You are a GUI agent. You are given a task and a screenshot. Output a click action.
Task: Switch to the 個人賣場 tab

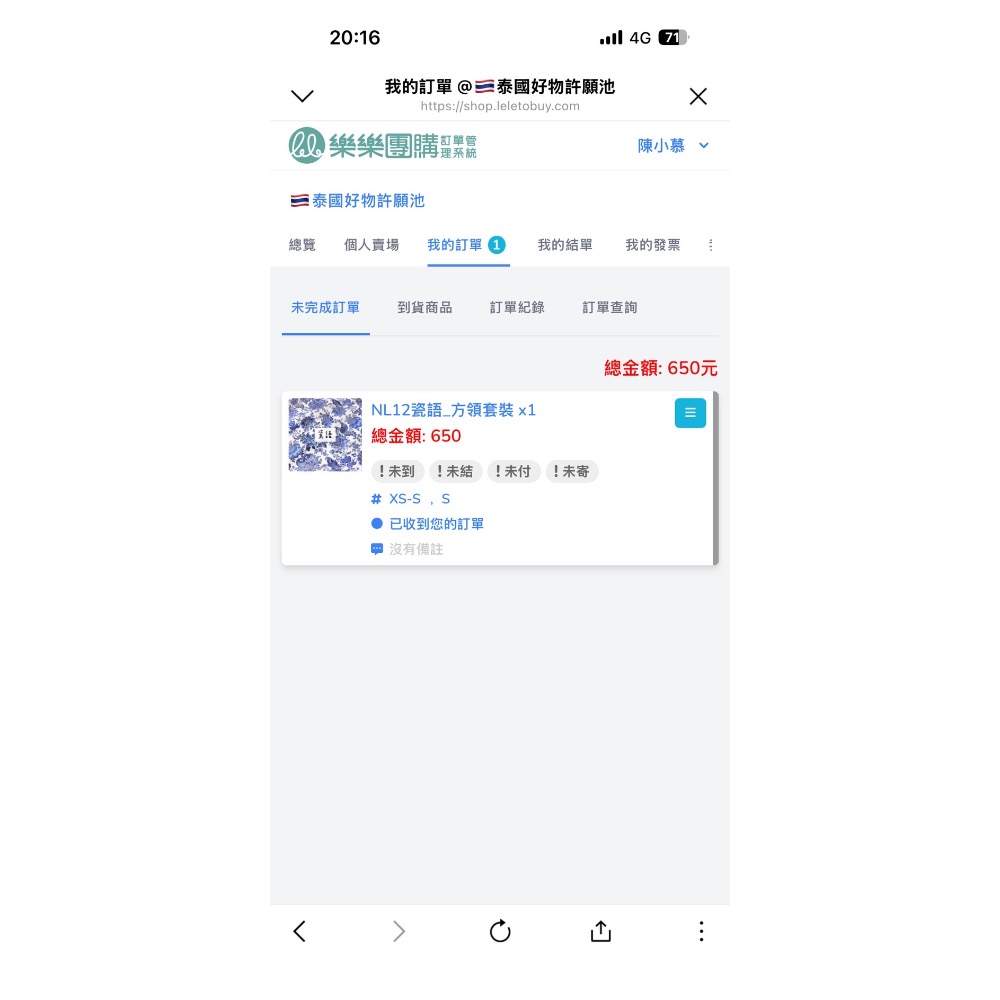point(371,245)
